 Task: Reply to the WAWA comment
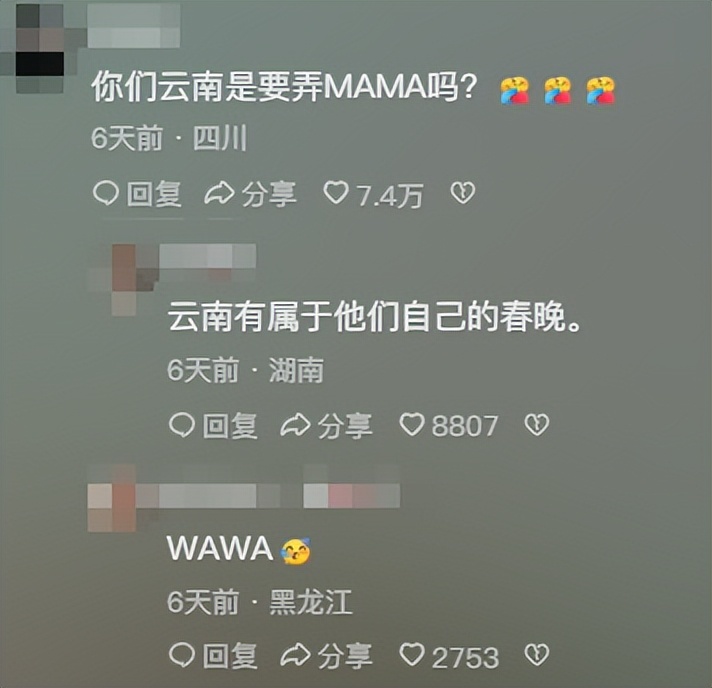click(213, 655)
